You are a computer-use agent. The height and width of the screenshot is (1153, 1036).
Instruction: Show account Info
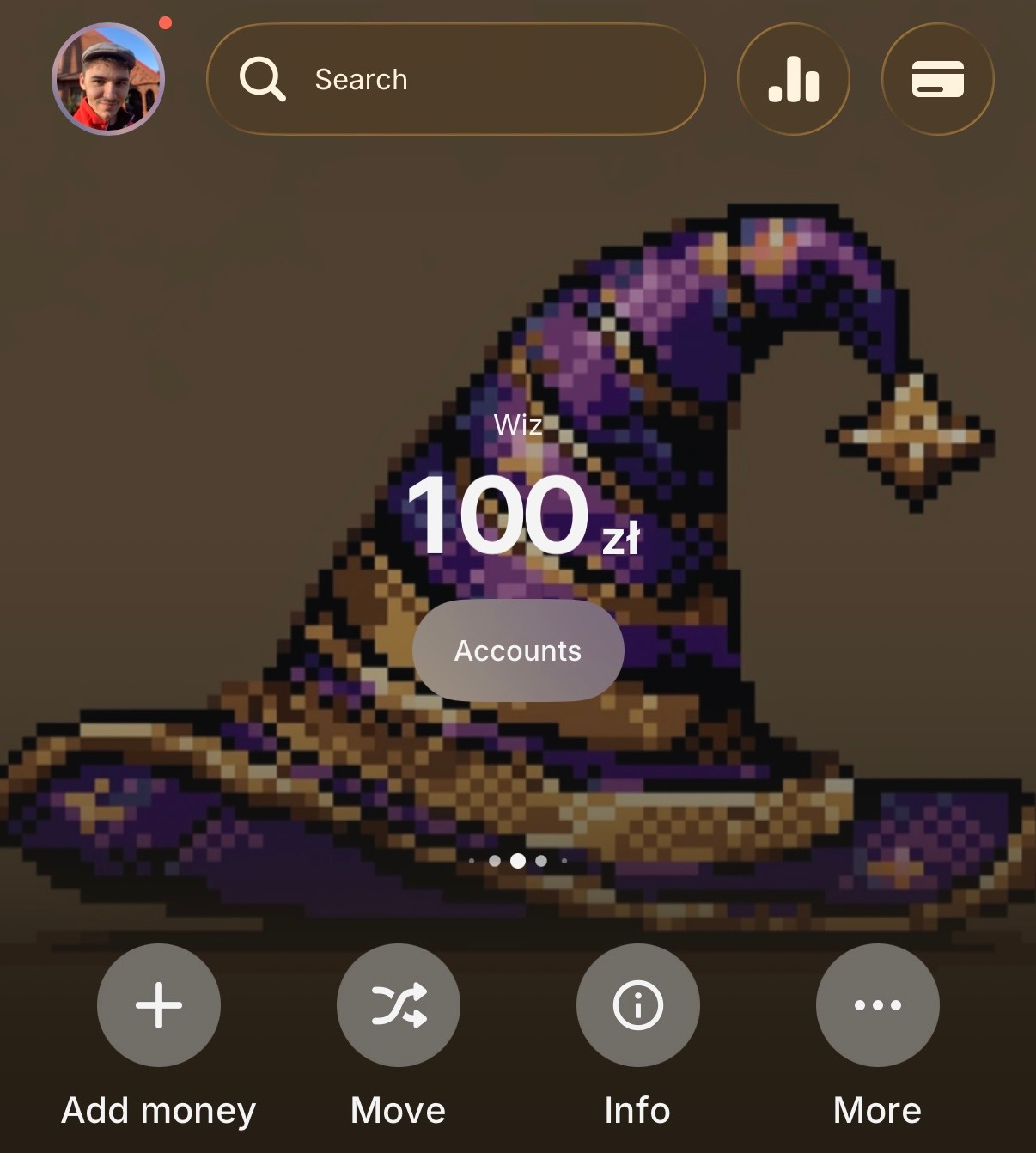637,1004
